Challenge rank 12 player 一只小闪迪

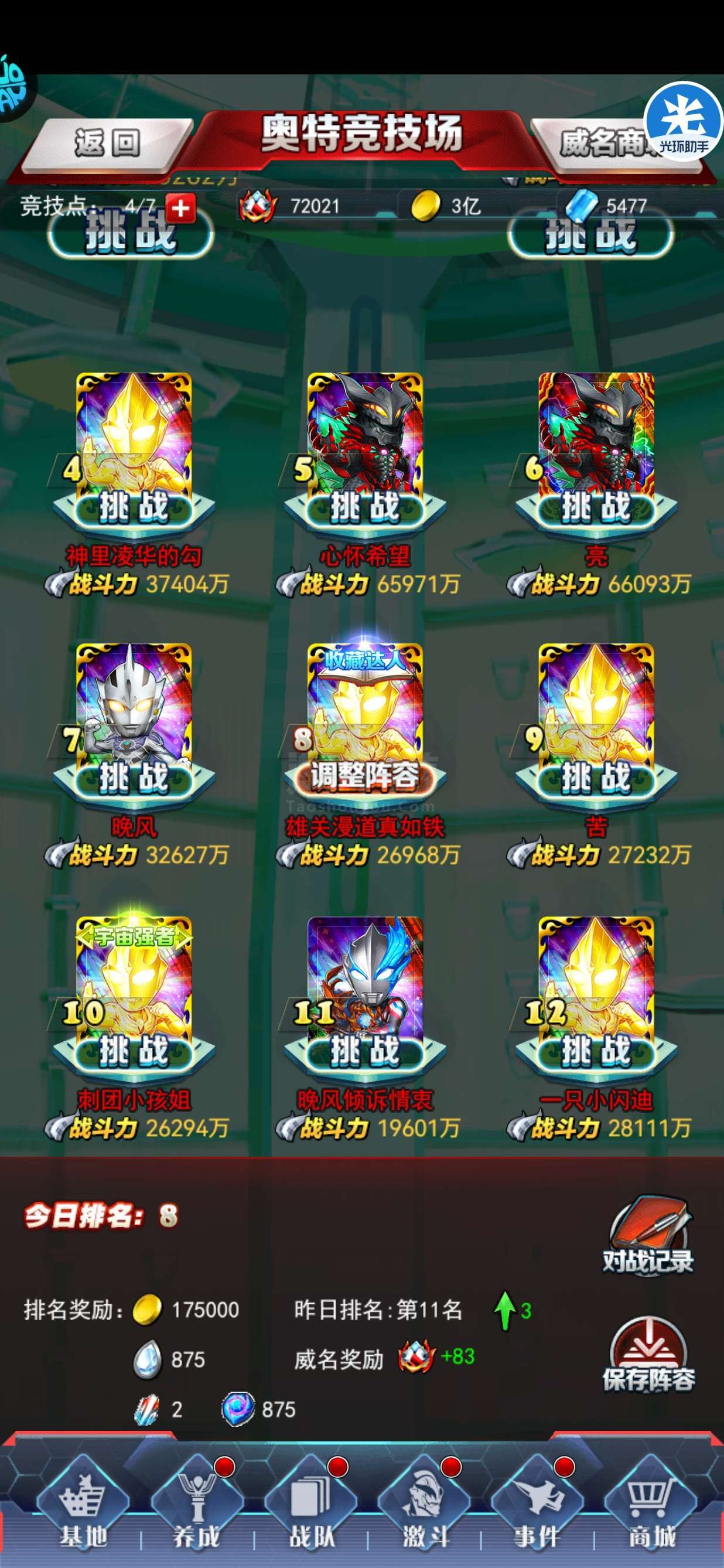pos(596,1051)
